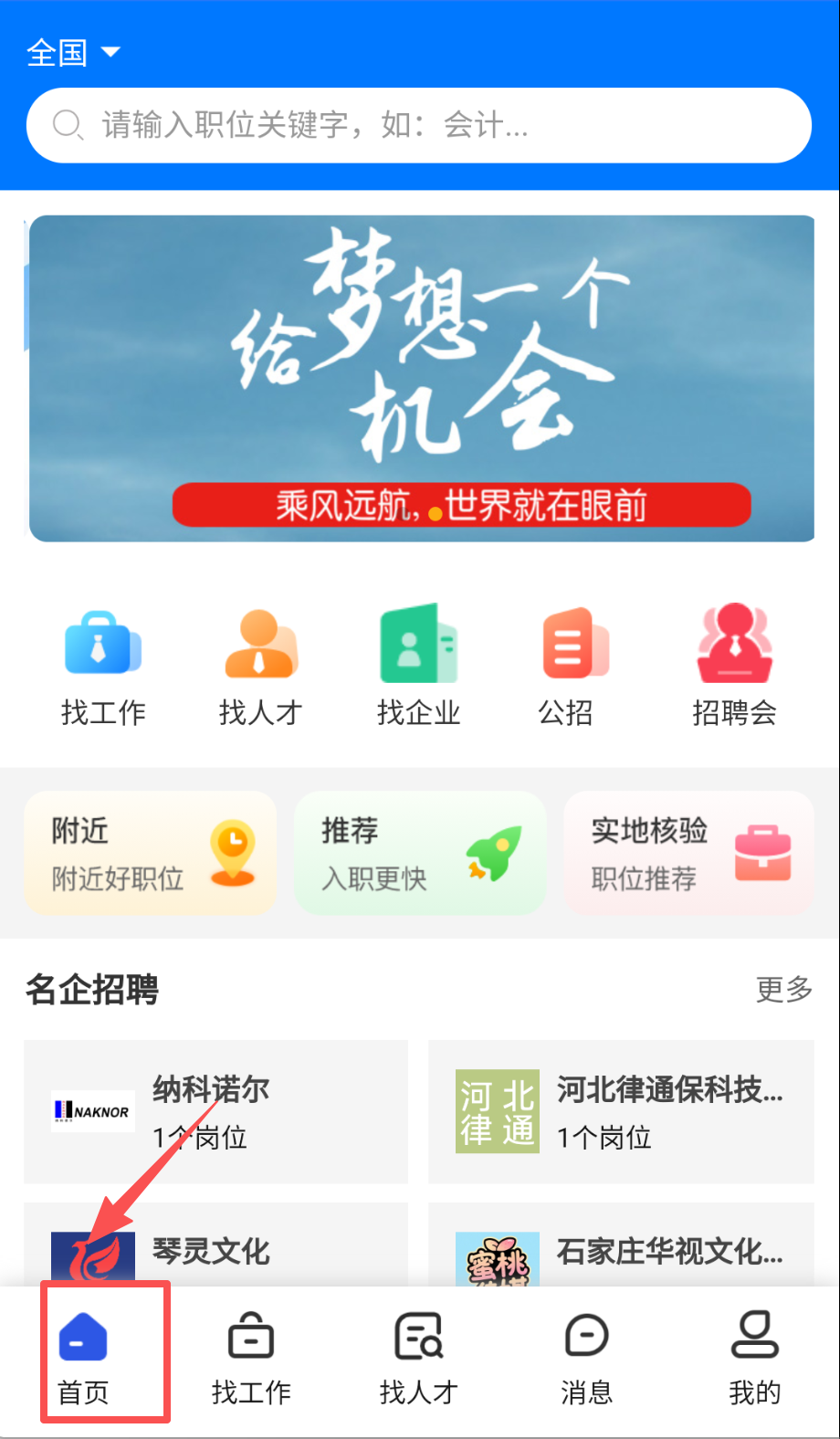Open the 石家庄华视文化 company card
The image size is (840, 1439).
point(621,1249)
